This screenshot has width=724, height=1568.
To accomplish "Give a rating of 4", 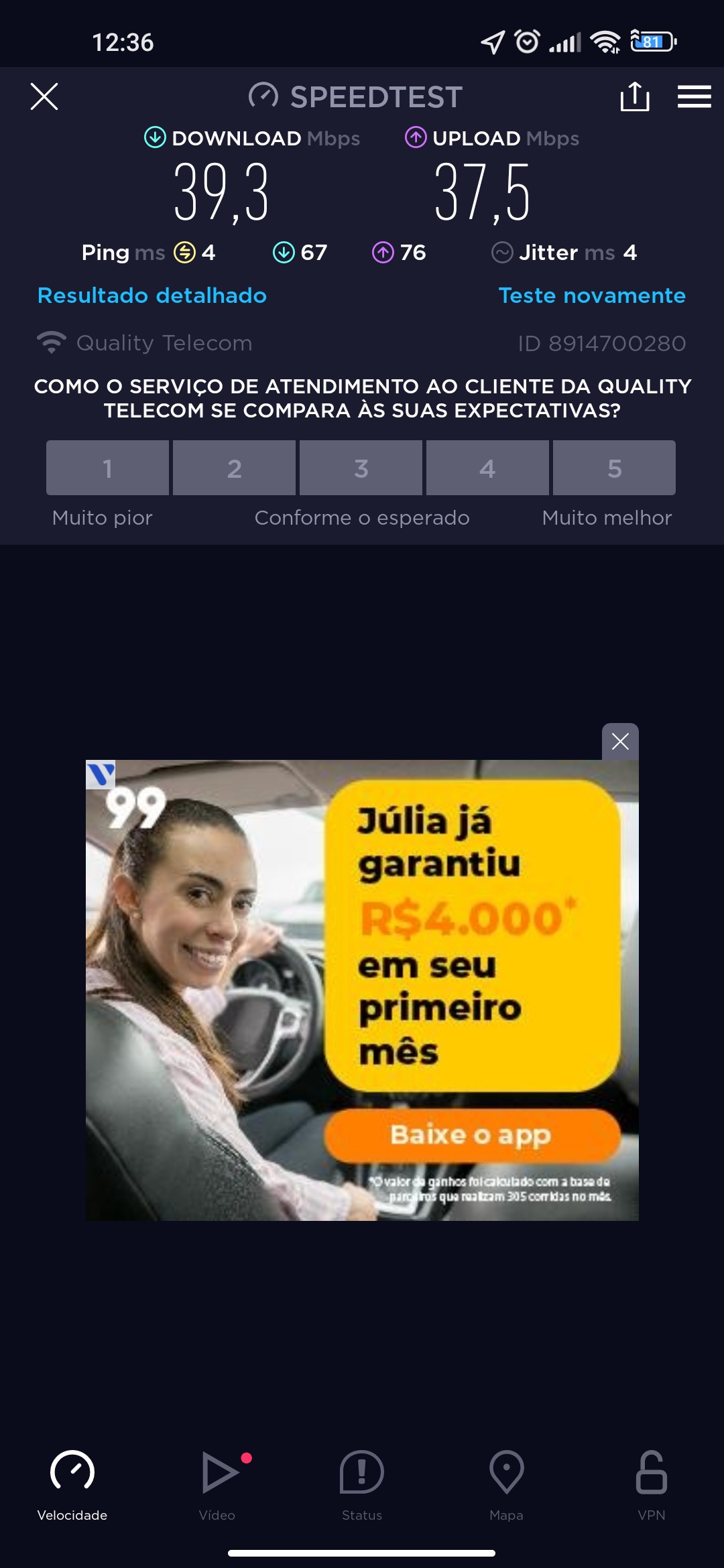I will pos(487,468).
